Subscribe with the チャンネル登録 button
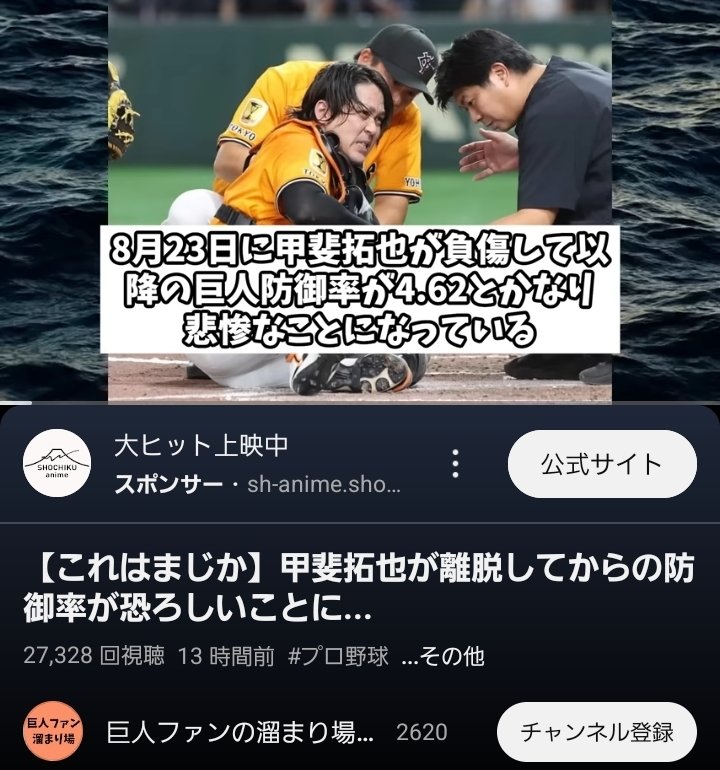The width and height of the screenshot is (720, 770). point(596,732)
